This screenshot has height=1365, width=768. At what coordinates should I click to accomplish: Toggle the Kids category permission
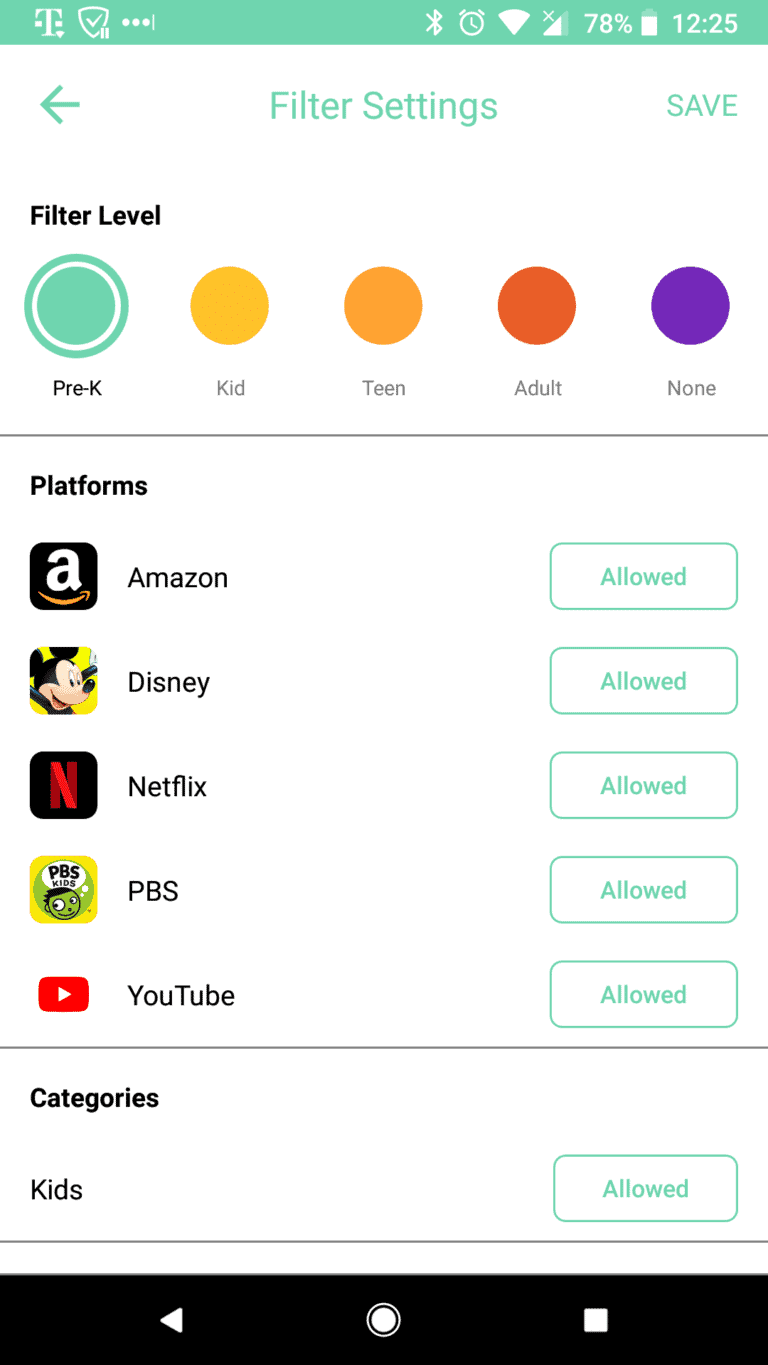(x=645, y=1188)
